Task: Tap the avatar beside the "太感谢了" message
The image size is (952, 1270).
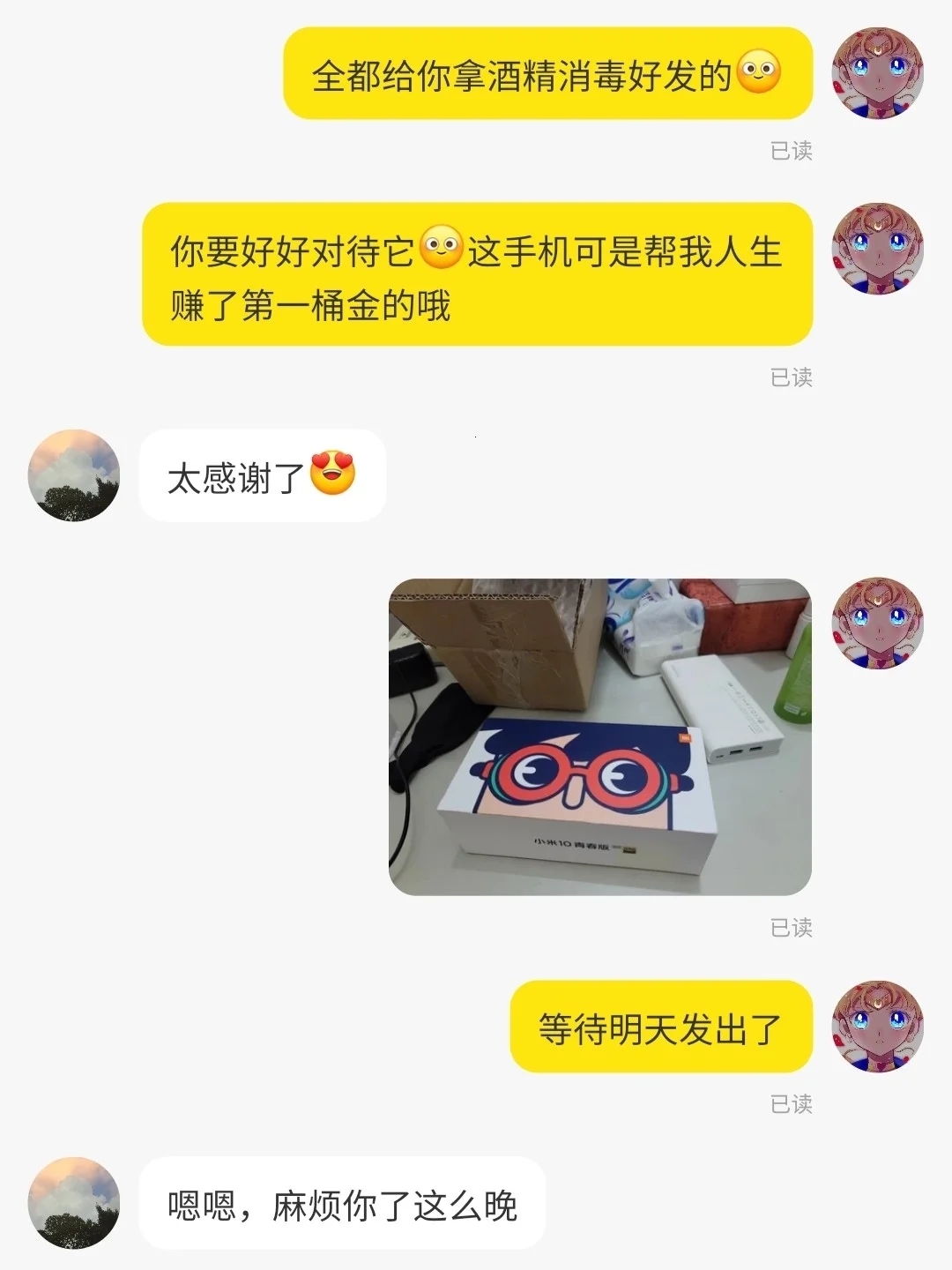Action: tap(74, 475)
